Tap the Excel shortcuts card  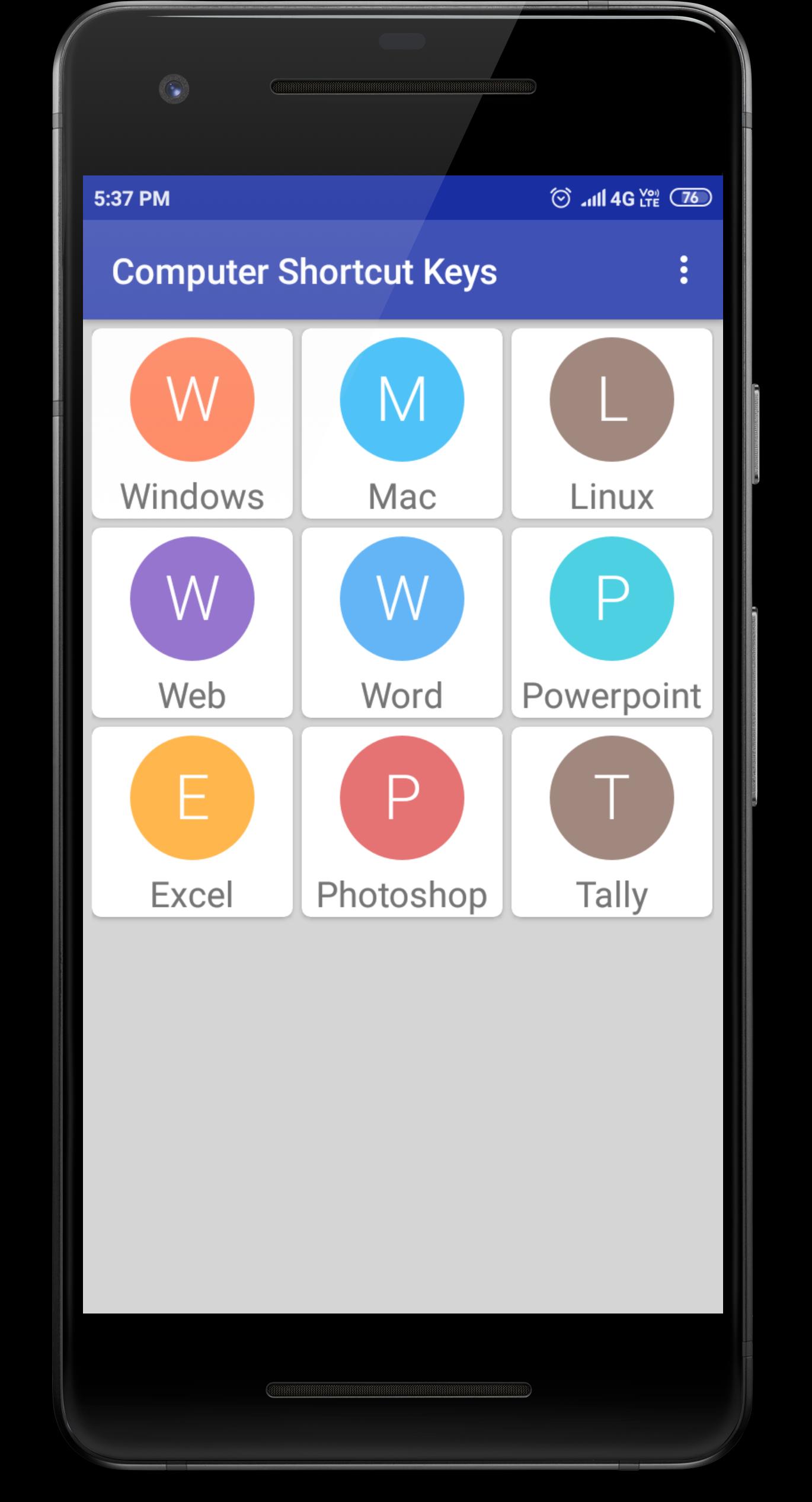point(192,822)
